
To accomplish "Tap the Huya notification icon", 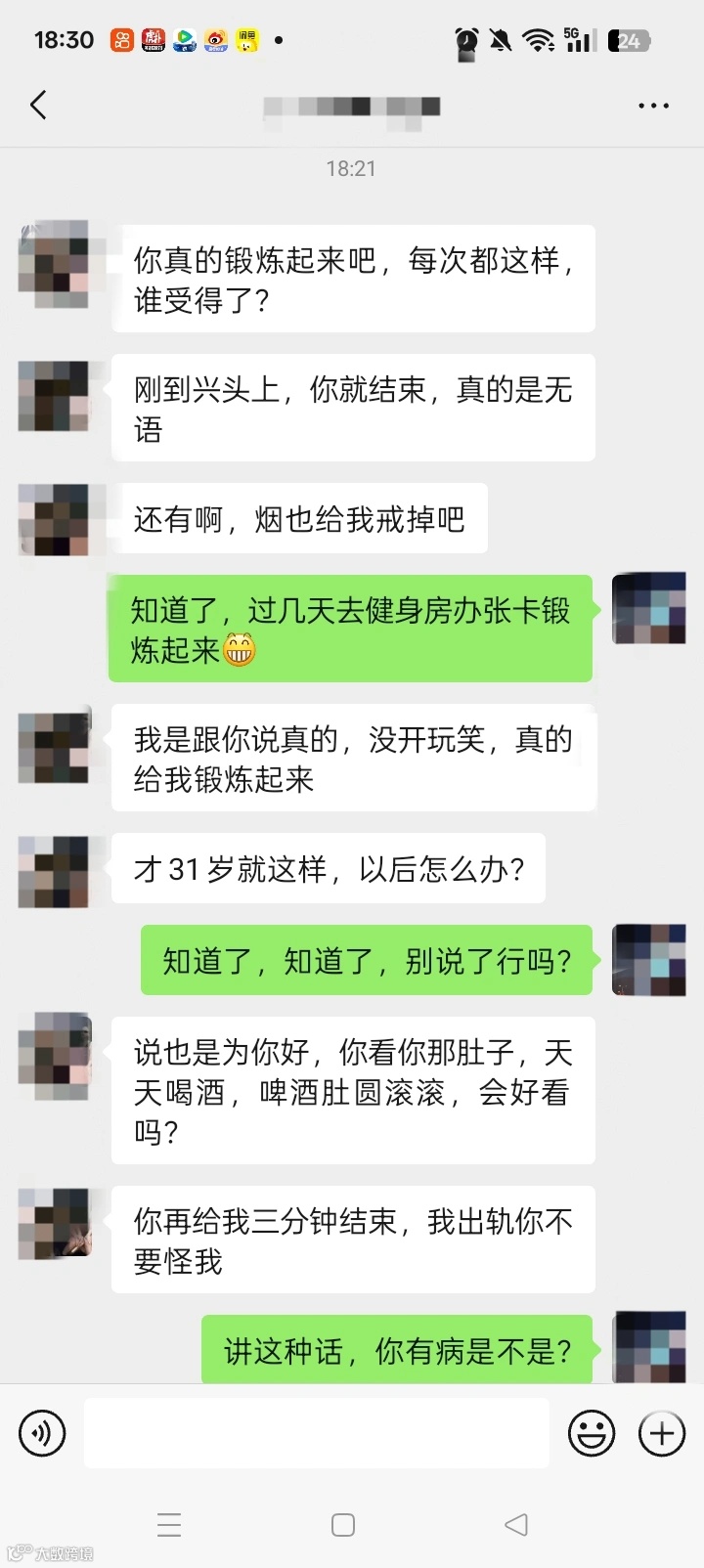I will [x=154, y=40].
